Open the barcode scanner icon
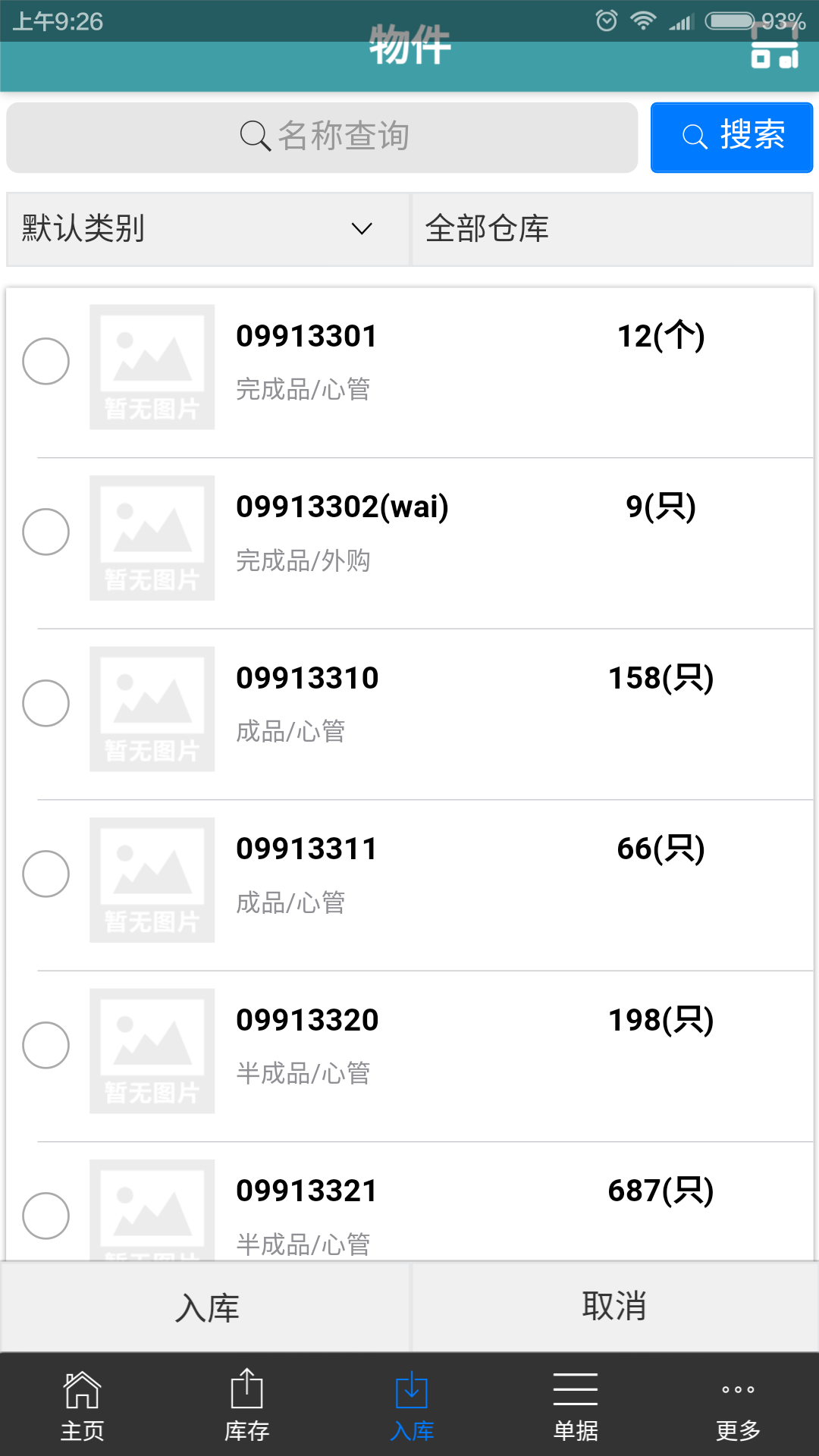 coord(774,47)
